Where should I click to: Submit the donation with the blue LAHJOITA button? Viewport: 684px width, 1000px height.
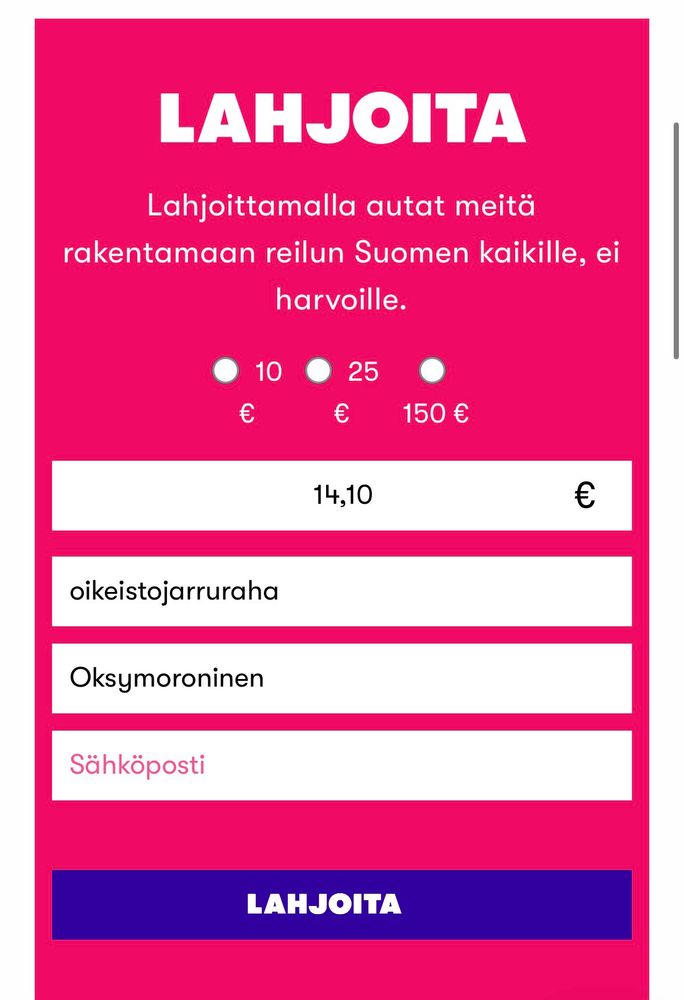342,904
